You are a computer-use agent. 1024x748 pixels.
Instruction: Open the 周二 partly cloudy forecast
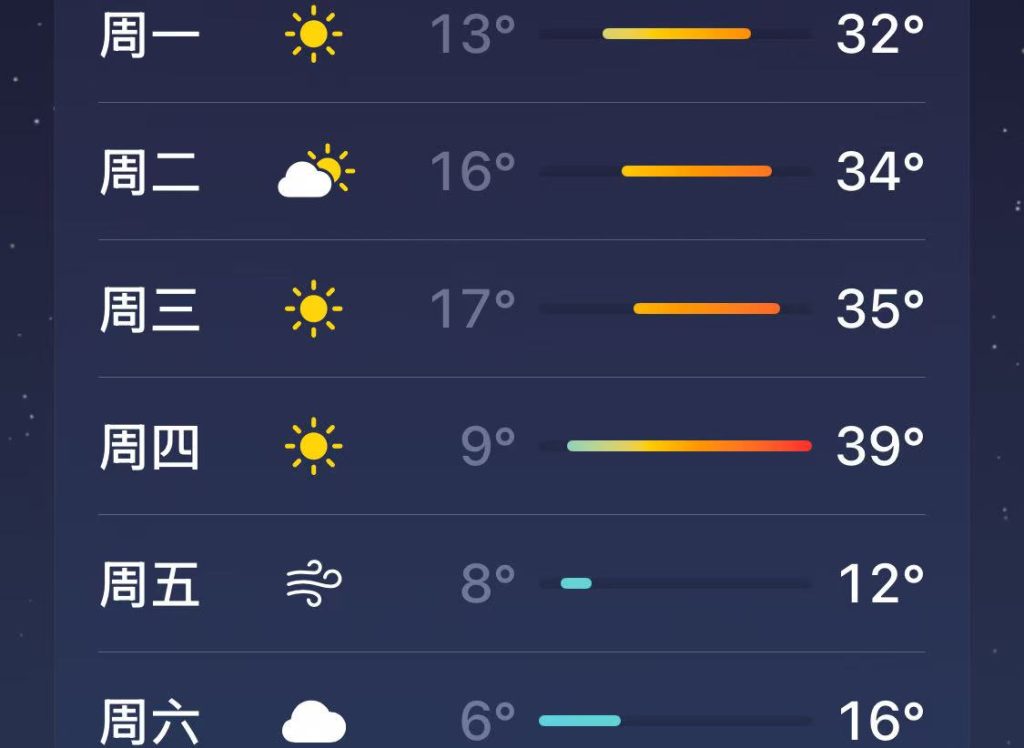511,171
